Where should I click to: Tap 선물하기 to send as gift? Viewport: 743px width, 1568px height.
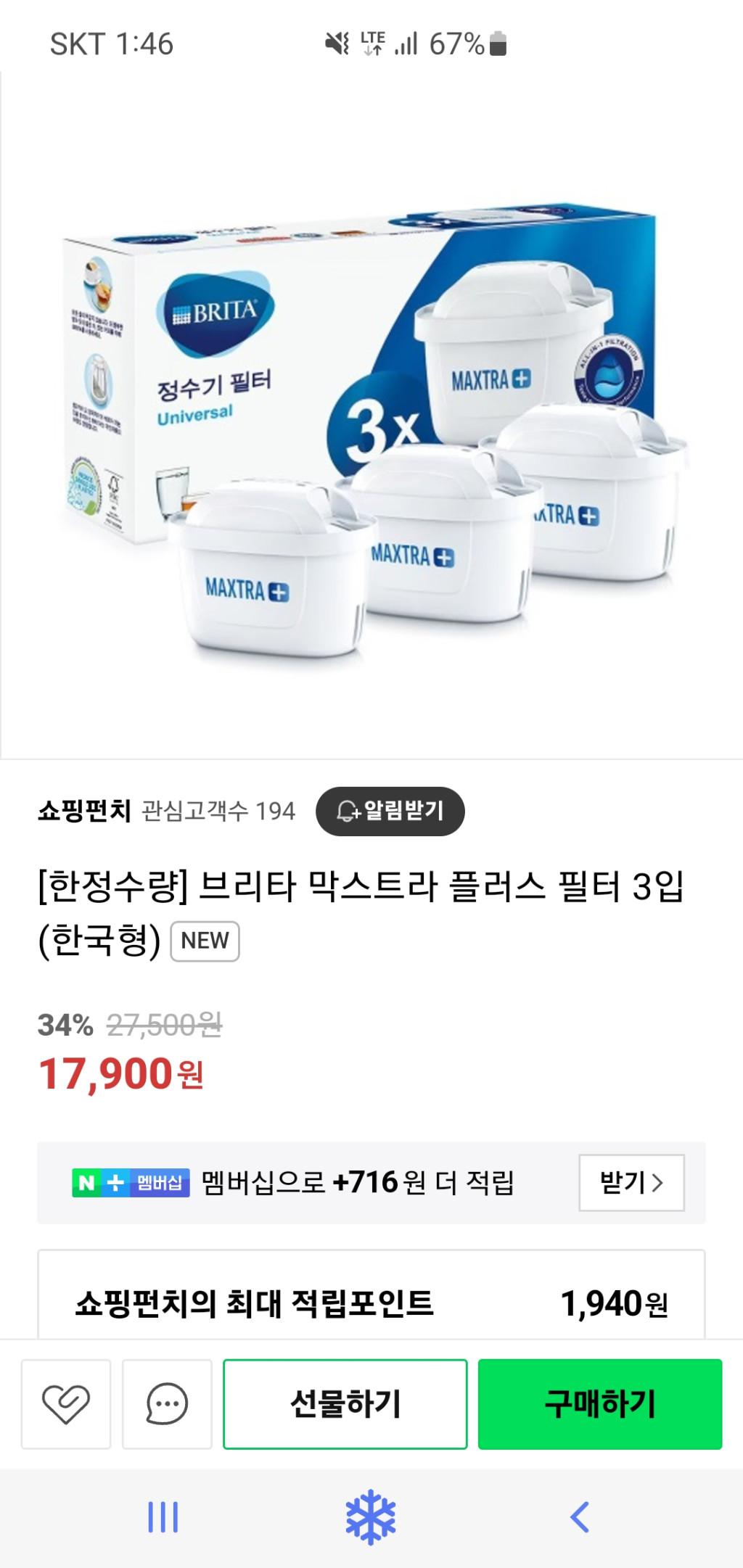[x=345, y=1403]
